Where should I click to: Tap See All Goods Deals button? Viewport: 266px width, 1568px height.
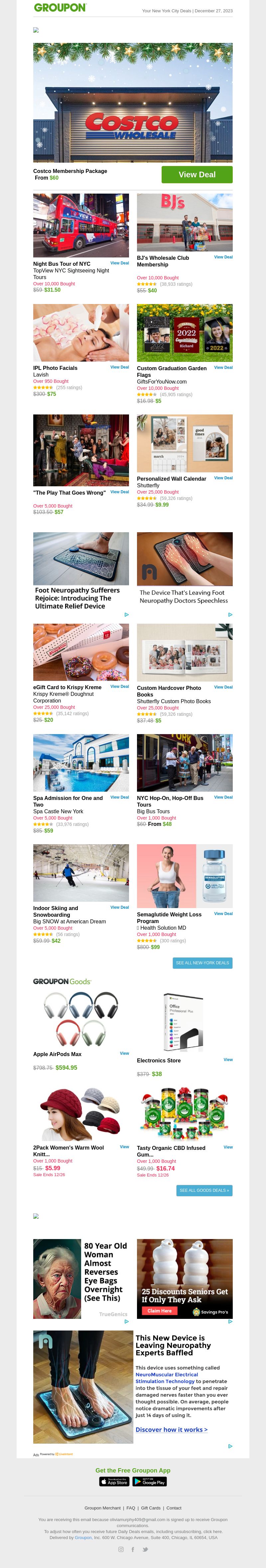tap(204, 1189)
